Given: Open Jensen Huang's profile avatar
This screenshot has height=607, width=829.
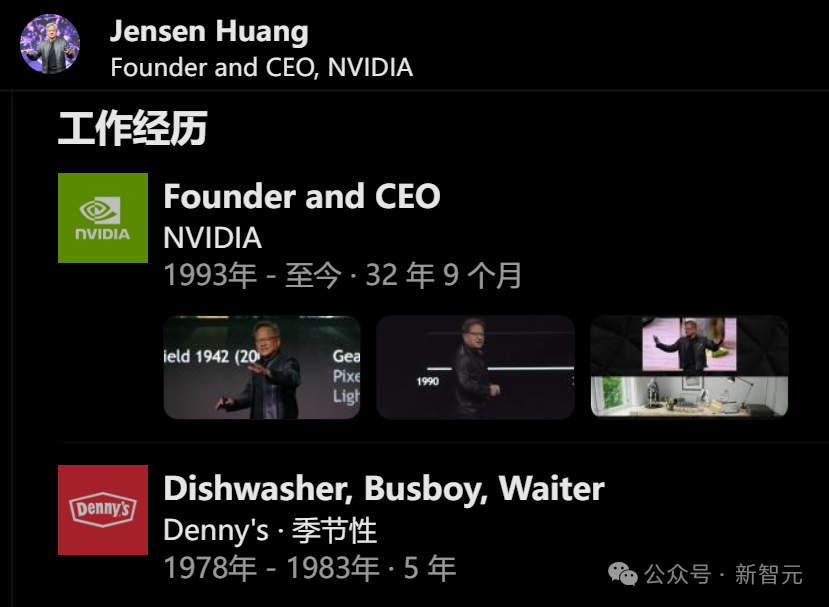Looking at the screenshot, I should [50, 44].
